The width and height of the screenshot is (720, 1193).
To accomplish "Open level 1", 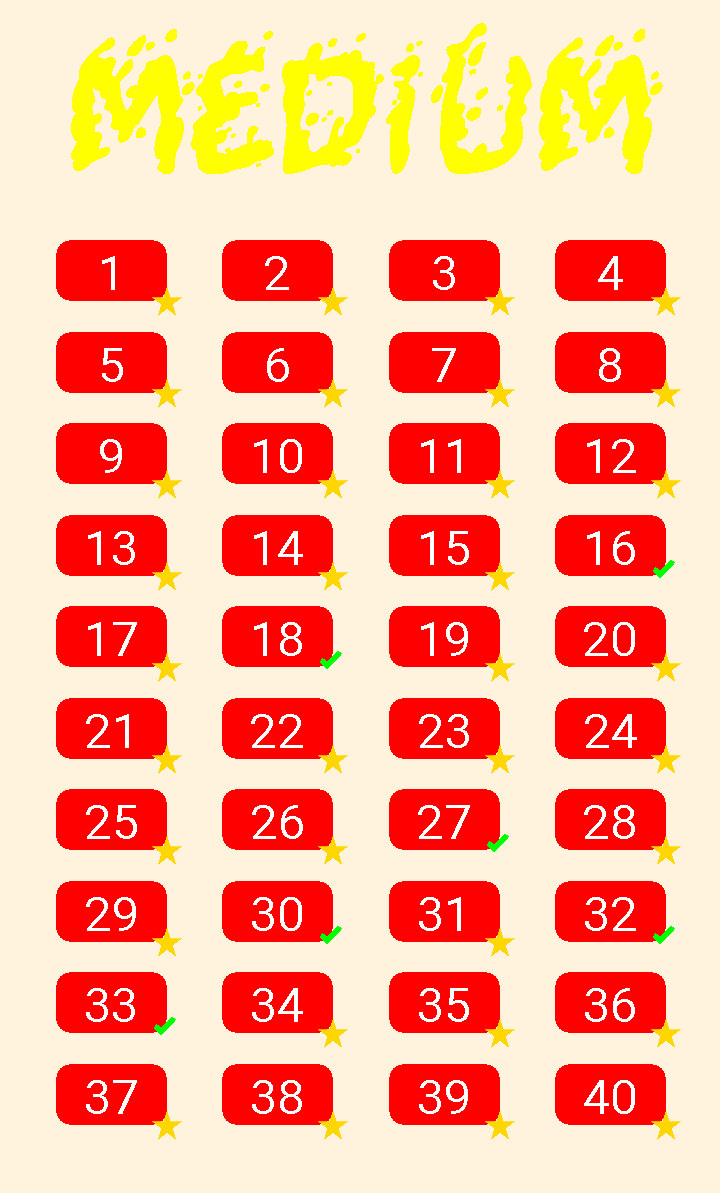I will [111, 271].
